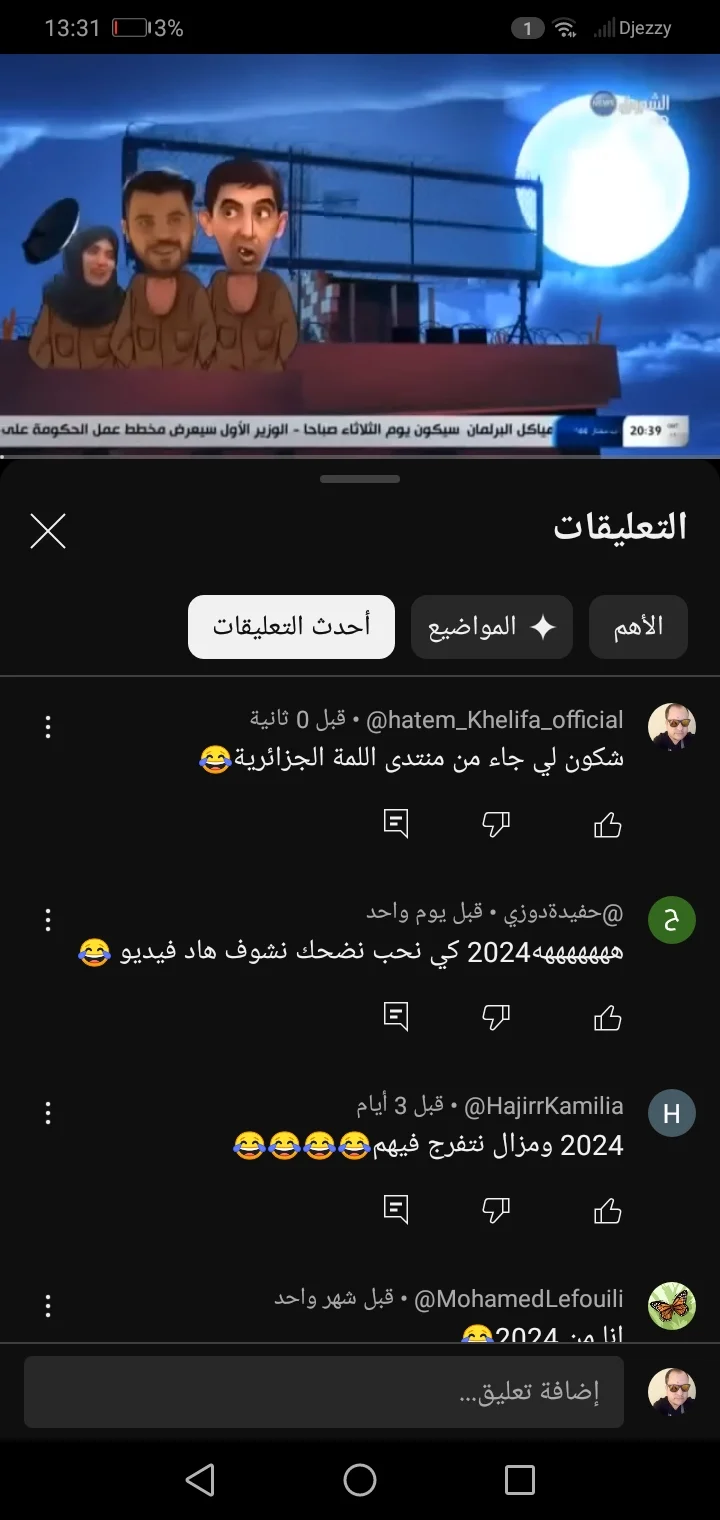Reply to the comment by @HajirrKamilia
This screenshot has width=720, height=1520.
click(x=396, y=1210)
